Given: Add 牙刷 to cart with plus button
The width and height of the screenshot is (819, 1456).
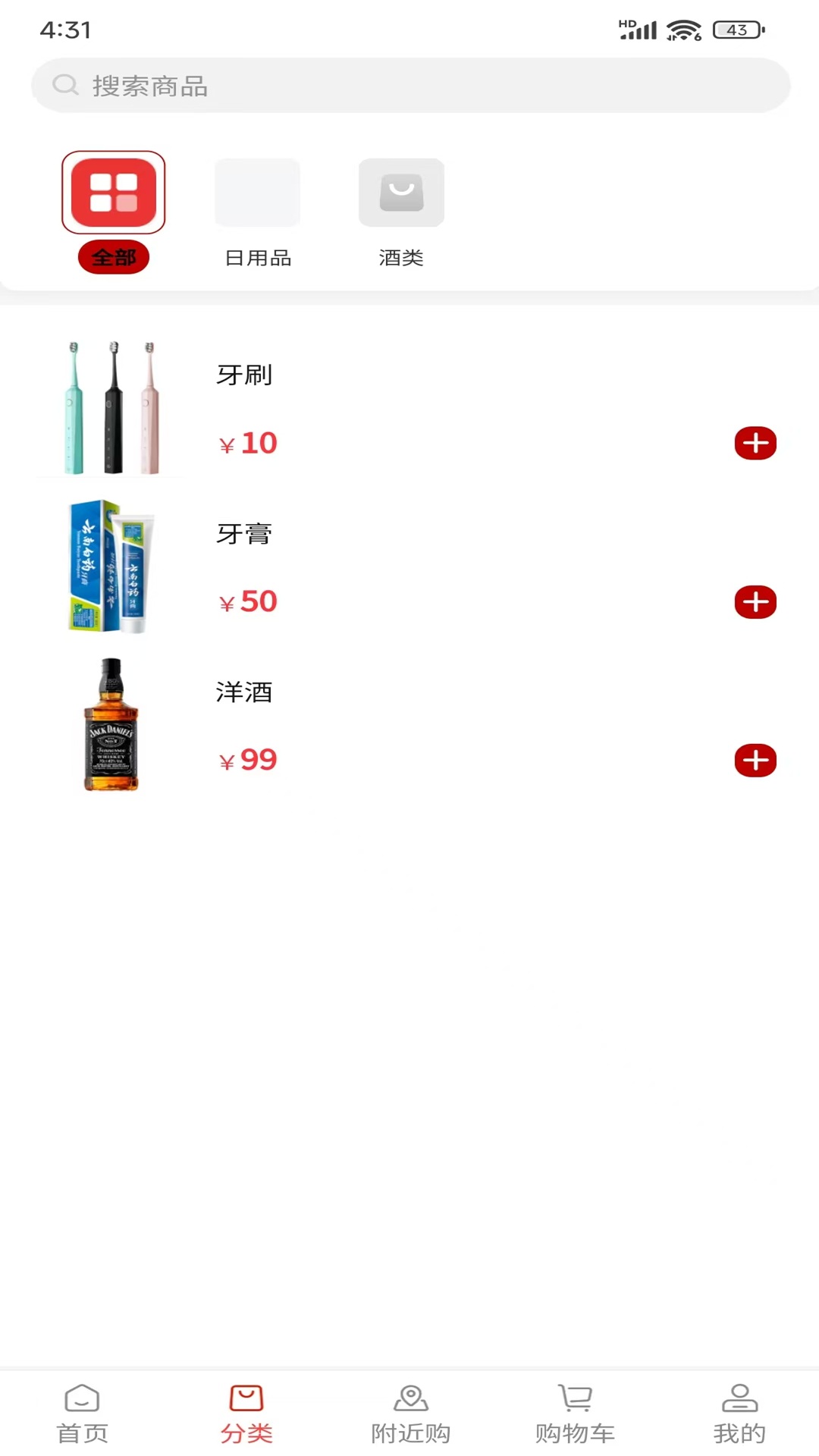Looking at the screenshot, I should [x=755, y=443].
